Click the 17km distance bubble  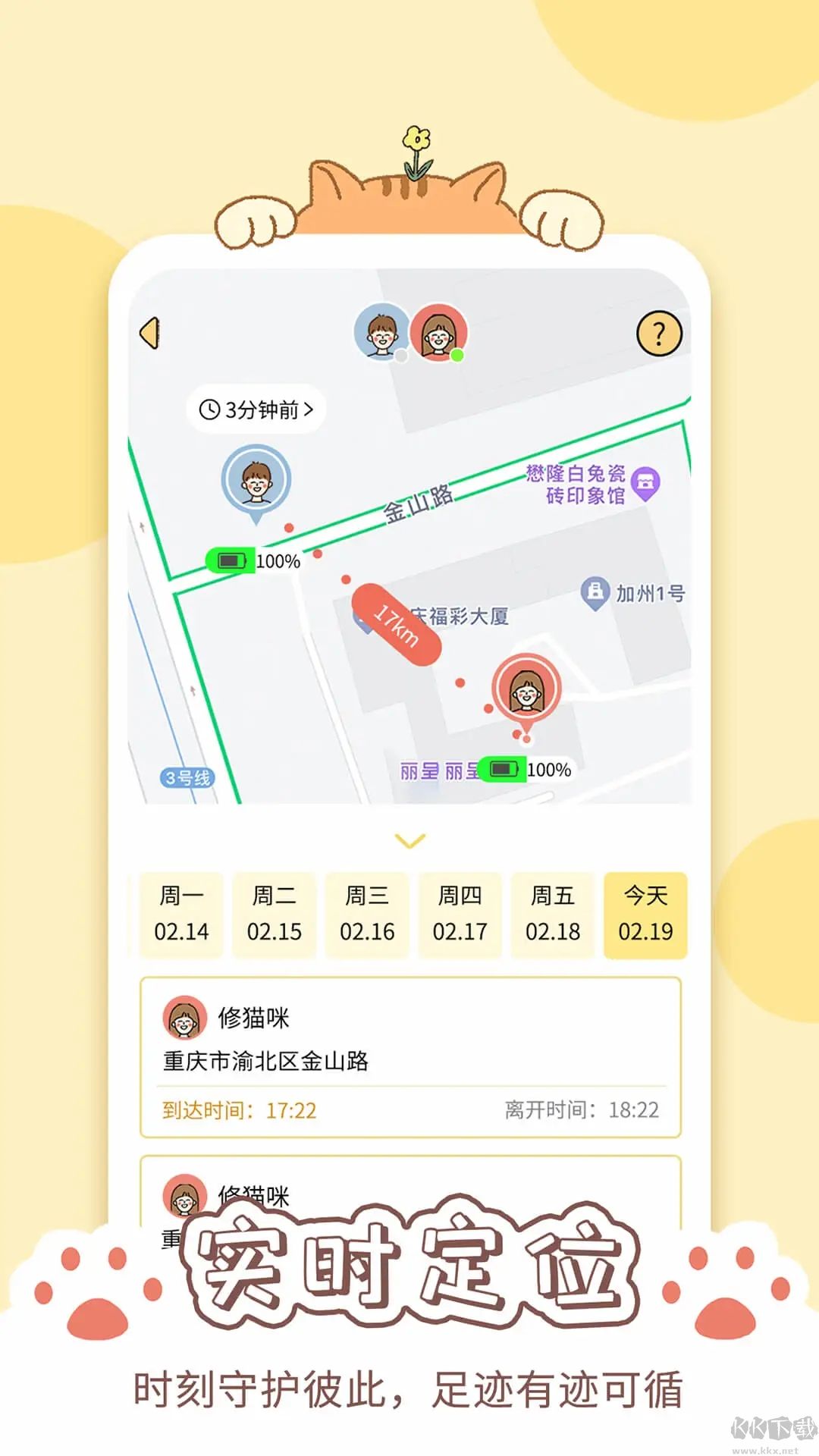tap(397, 623)
